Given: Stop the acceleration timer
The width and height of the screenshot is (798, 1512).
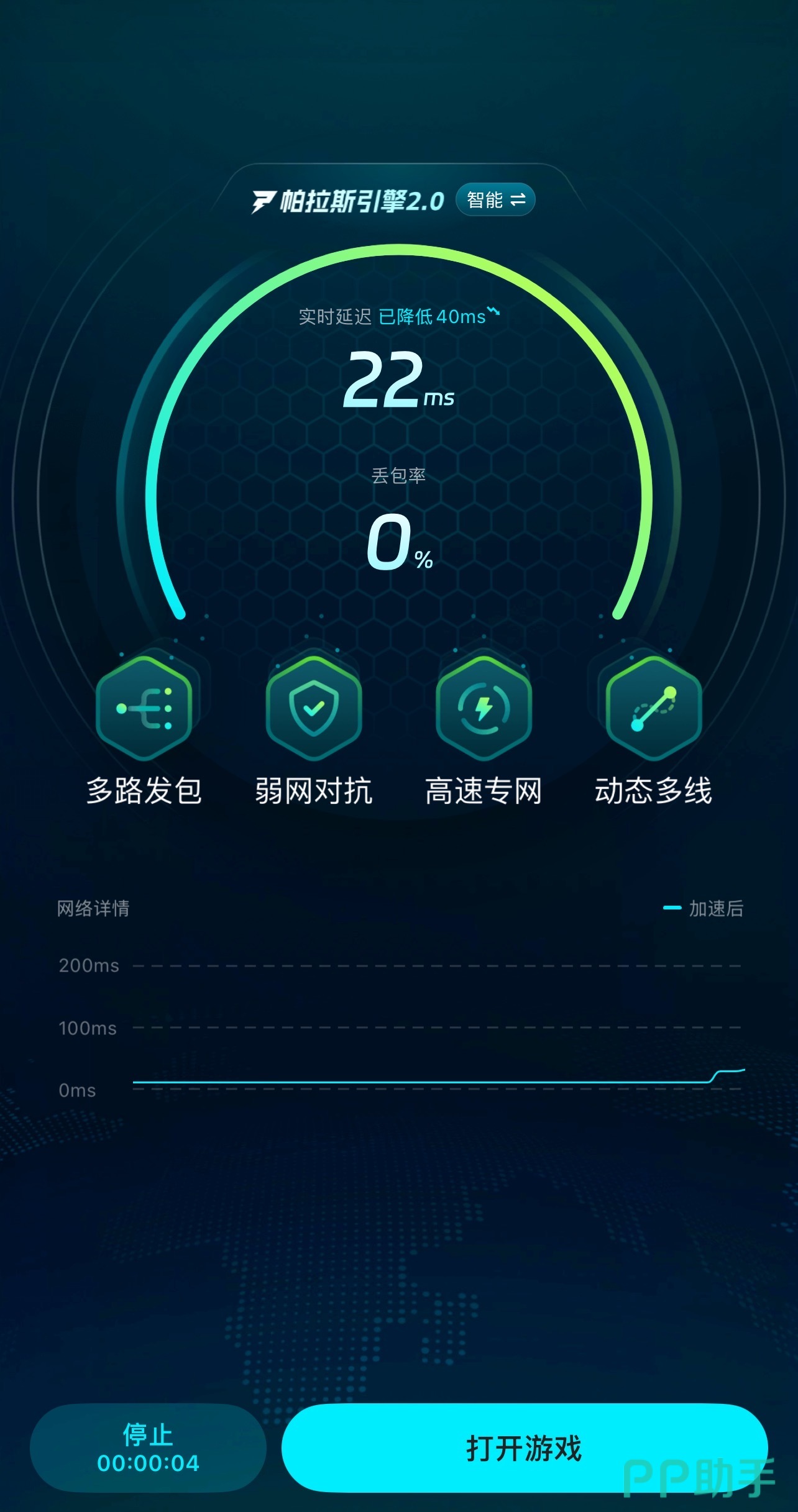Looking at the screenshot, I should pyautogui.click(x=148, y=1447).
